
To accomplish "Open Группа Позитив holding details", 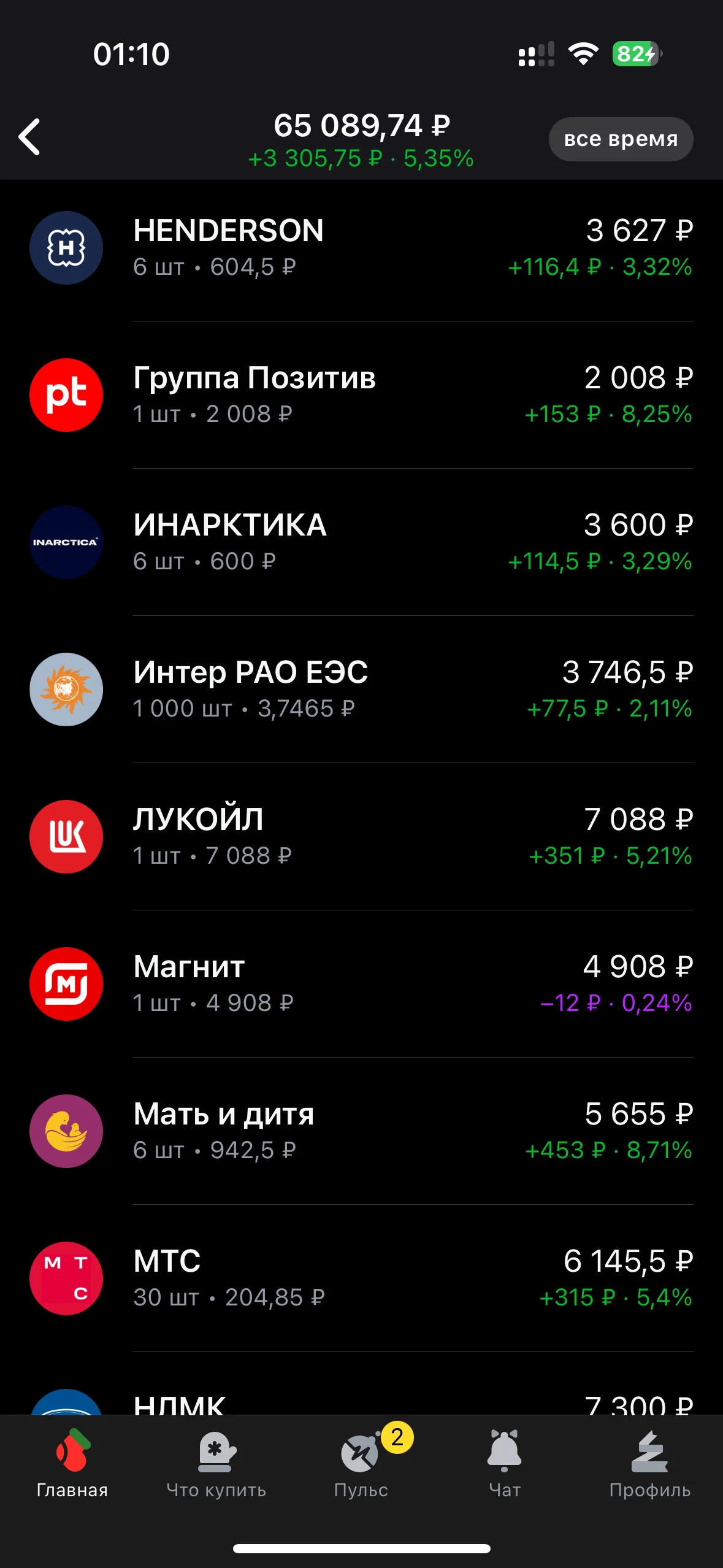I will pyautogui.click(x=362, y=395).
